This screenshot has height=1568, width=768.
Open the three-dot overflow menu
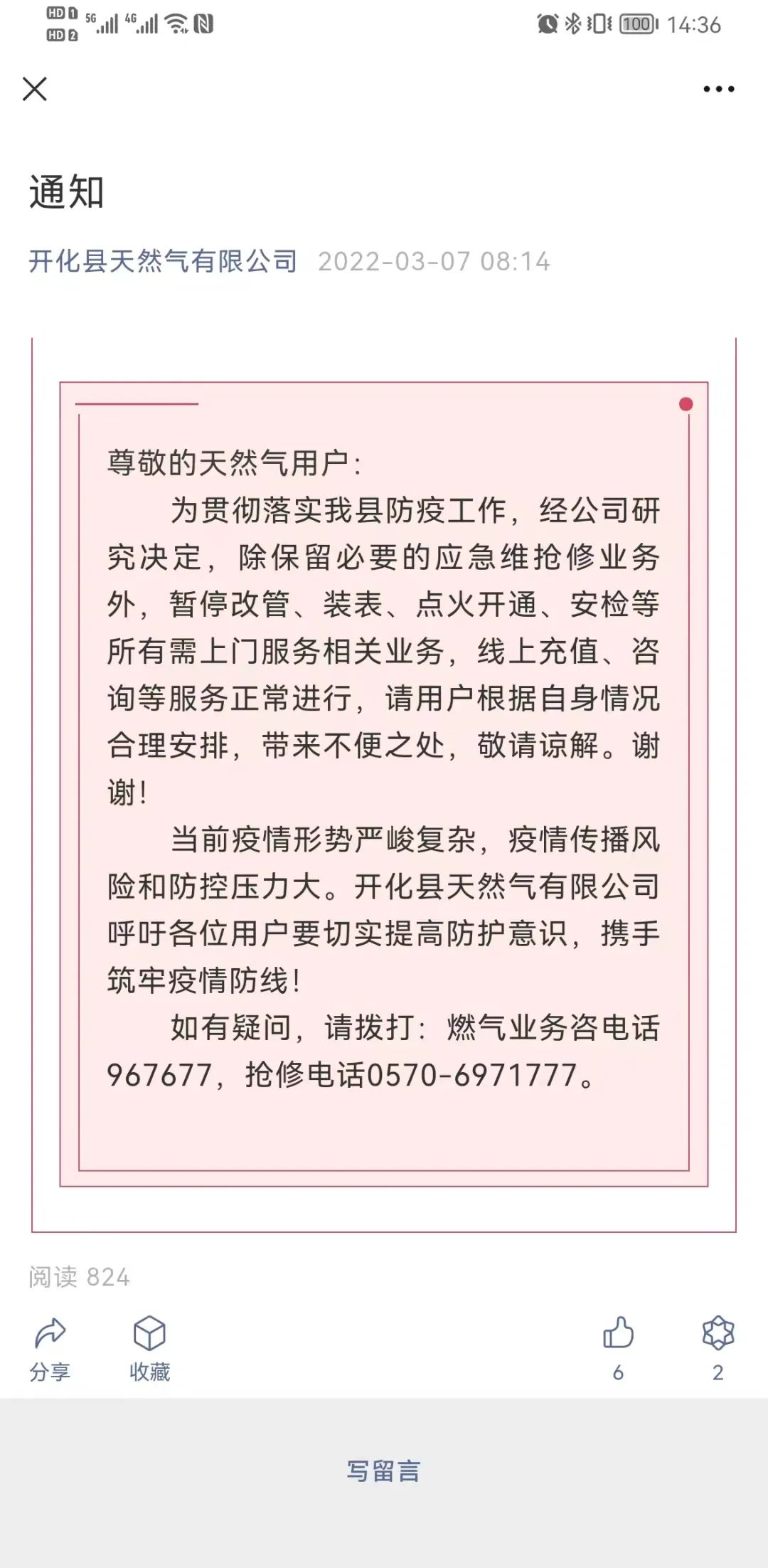pos(718,90)
